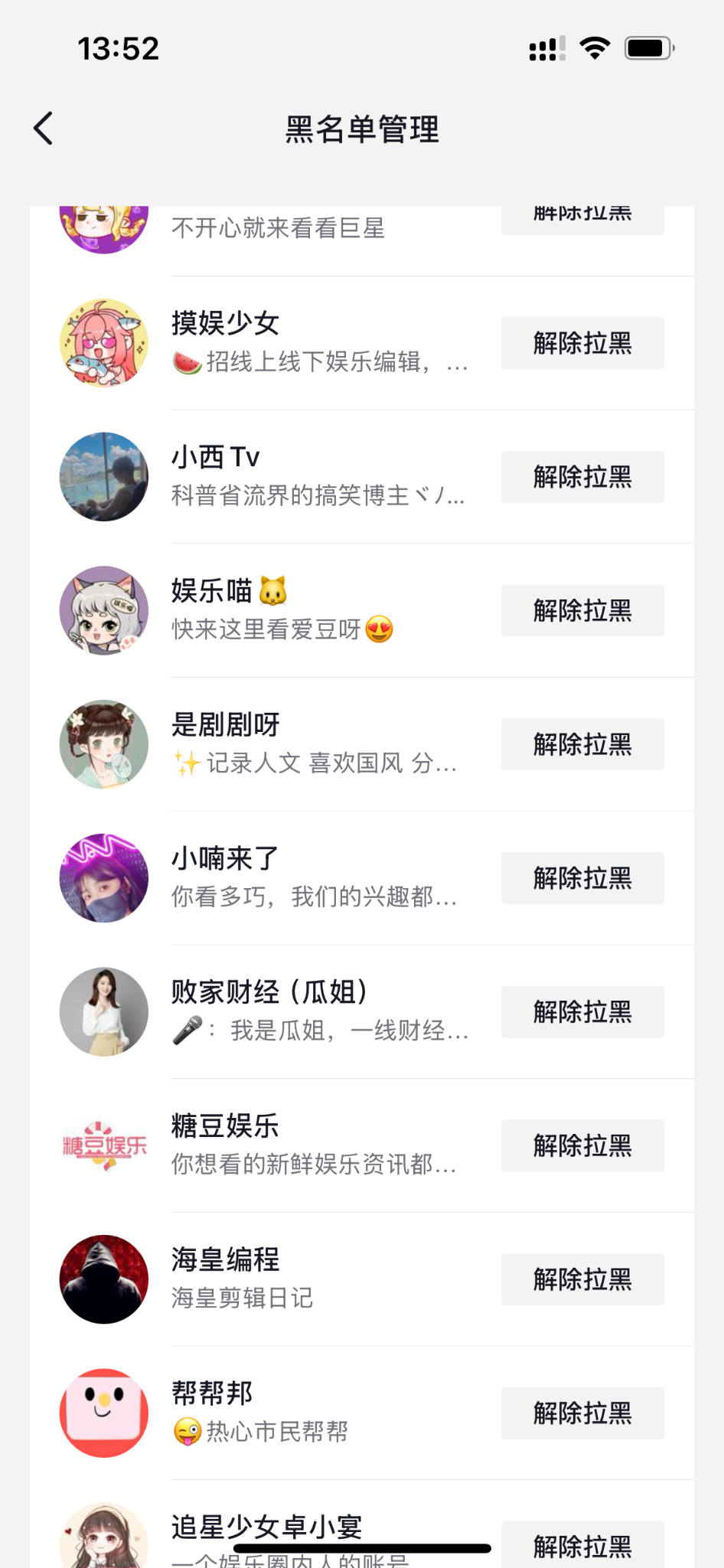Unblock 是剧剧呀
Image resolution: width=724 pixels, height=1568 pixels.
[582, 744]
